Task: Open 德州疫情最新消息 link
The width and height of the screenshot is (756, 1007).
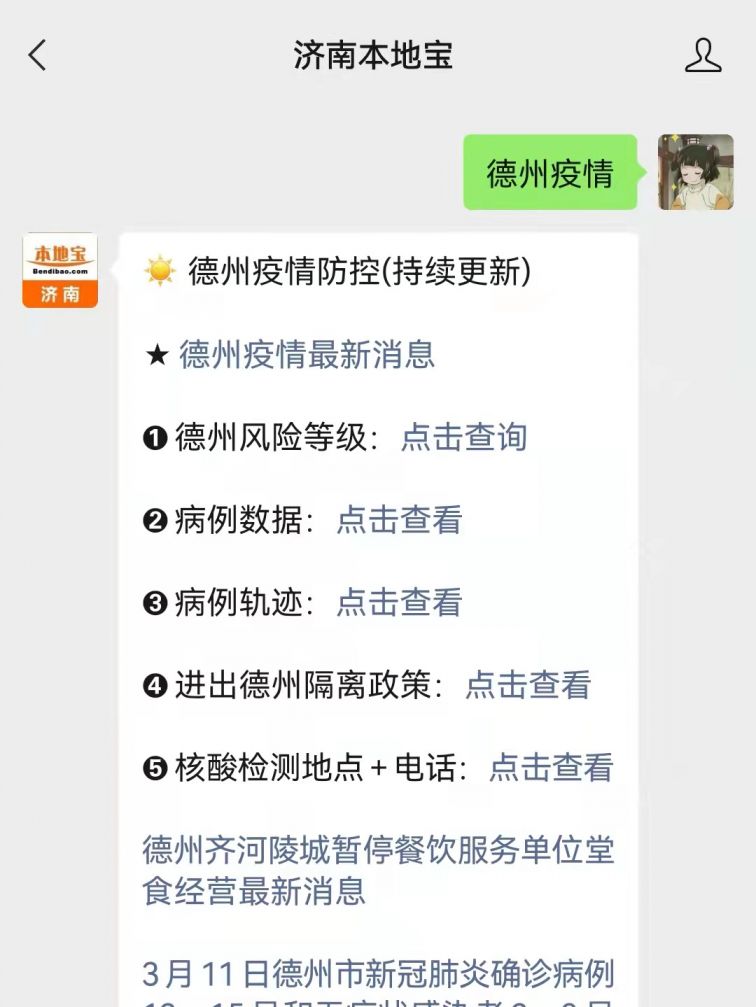Action: click(306, 355)
